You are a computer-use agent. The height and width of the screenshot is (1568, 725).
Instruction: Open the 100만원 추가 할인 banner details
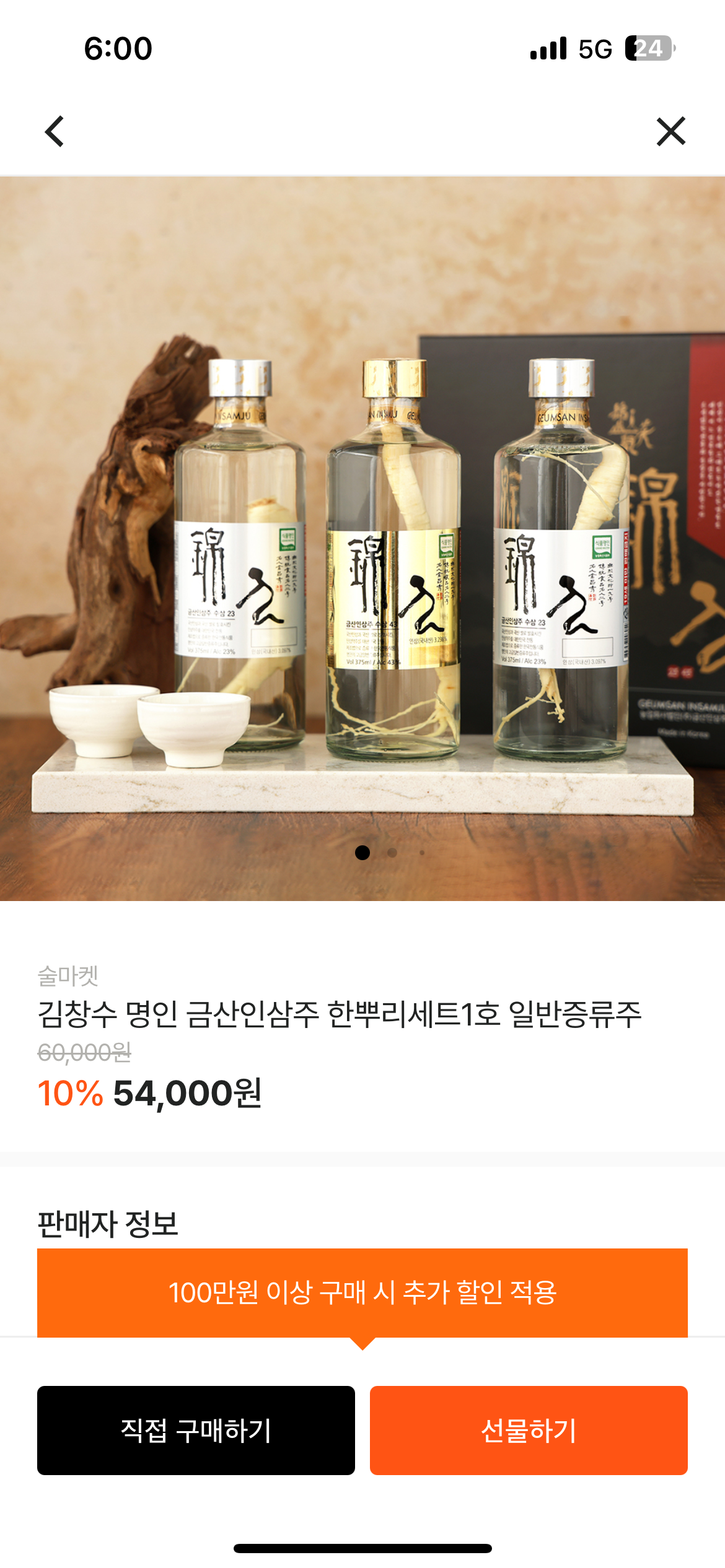click(362, 1294)
